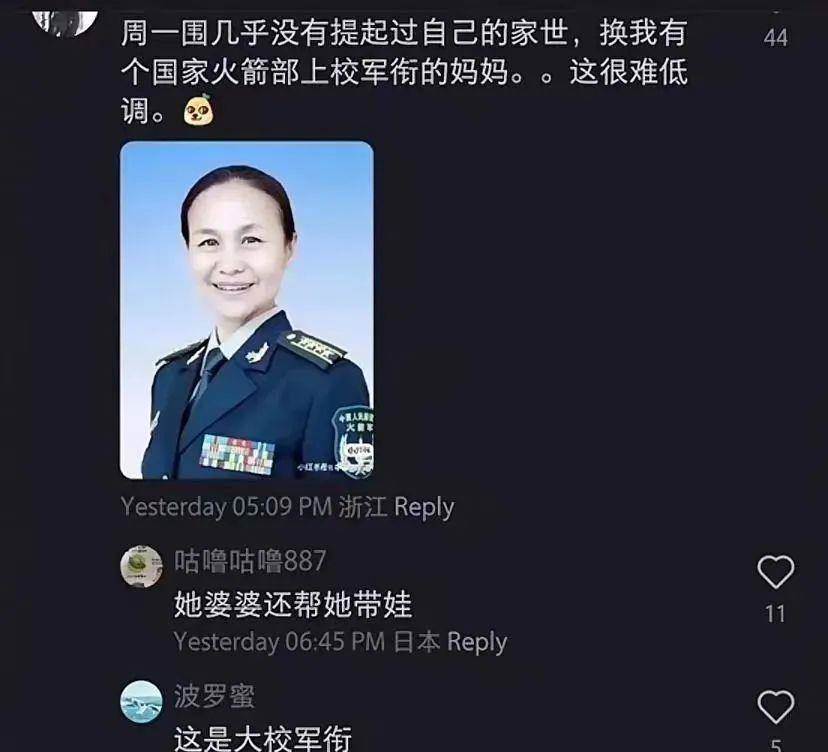This screenshot has height=752, width=828.
Task: Open 咕噜咕噜887's profile avatar
Action: click(141, 566)
